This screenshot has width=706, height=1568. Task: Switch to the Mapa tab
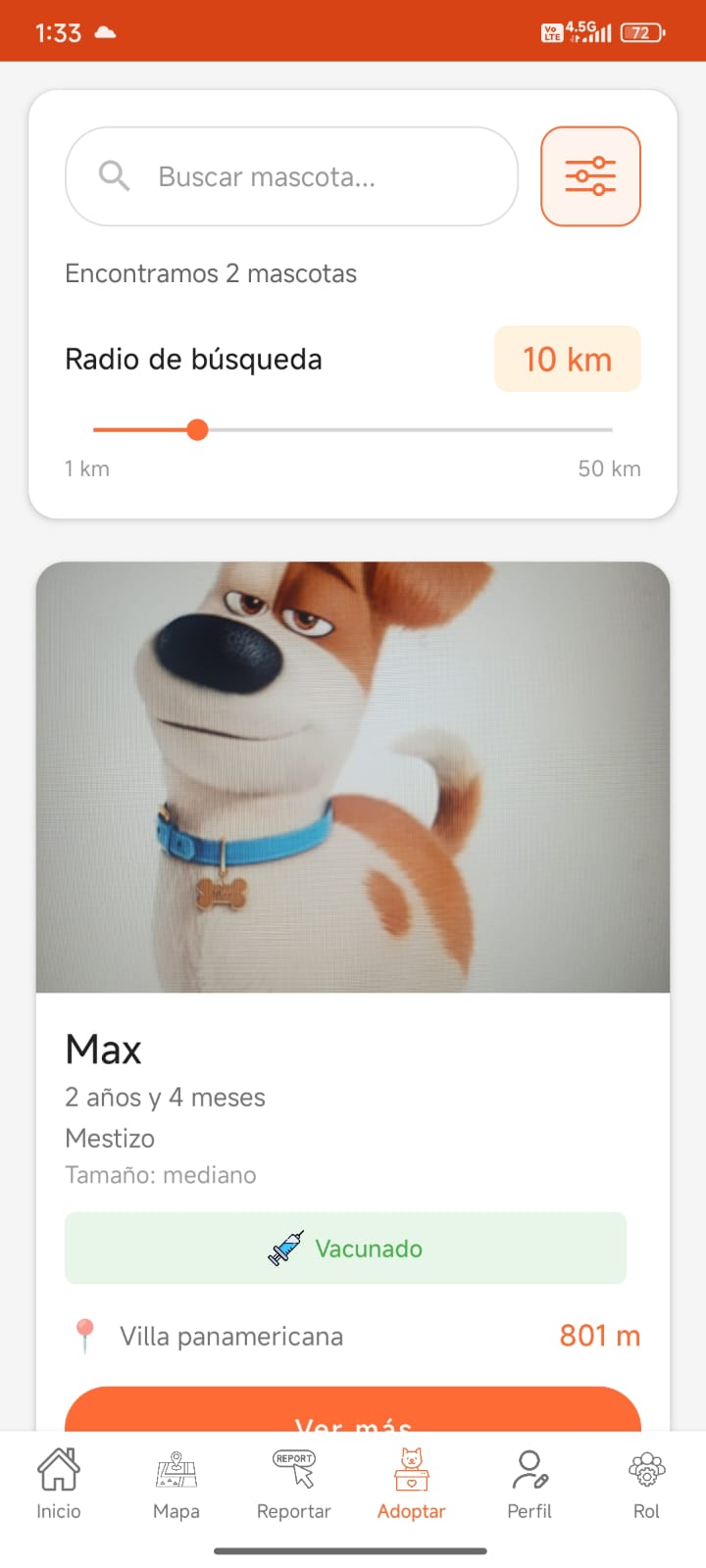(x=176, y=1485)
